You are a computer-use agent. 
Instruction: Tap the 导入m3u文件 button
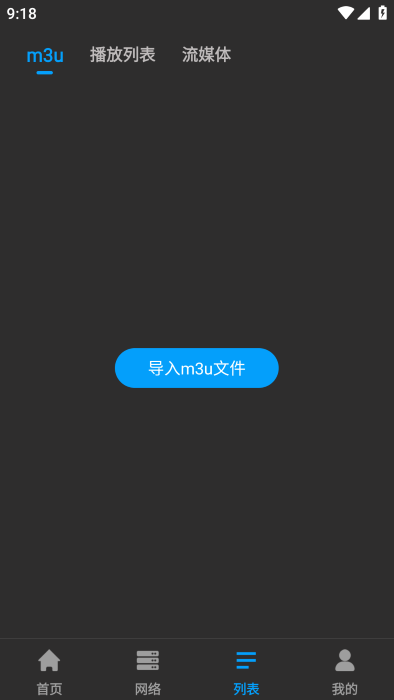pos(197,368)
